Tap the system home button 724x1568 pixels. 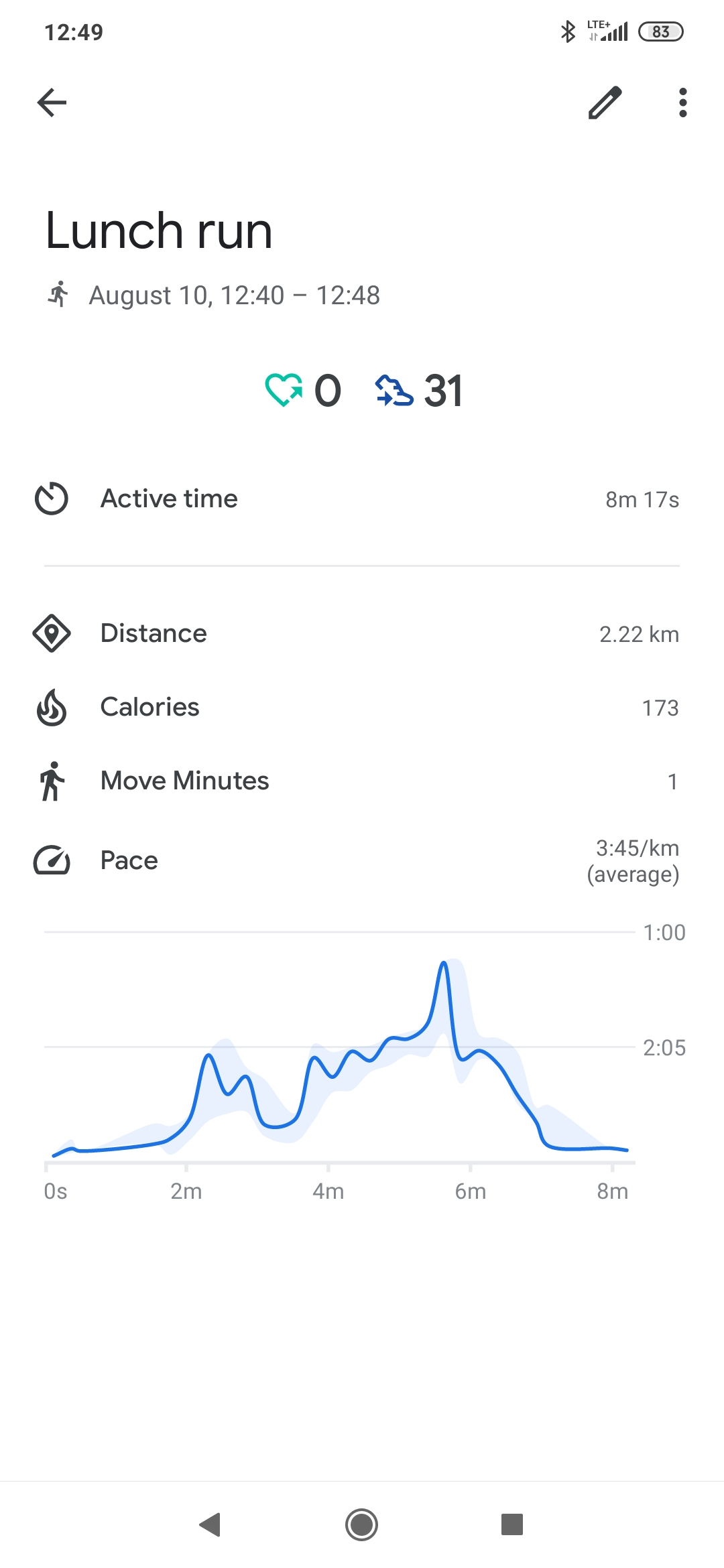click(362, 1524)
